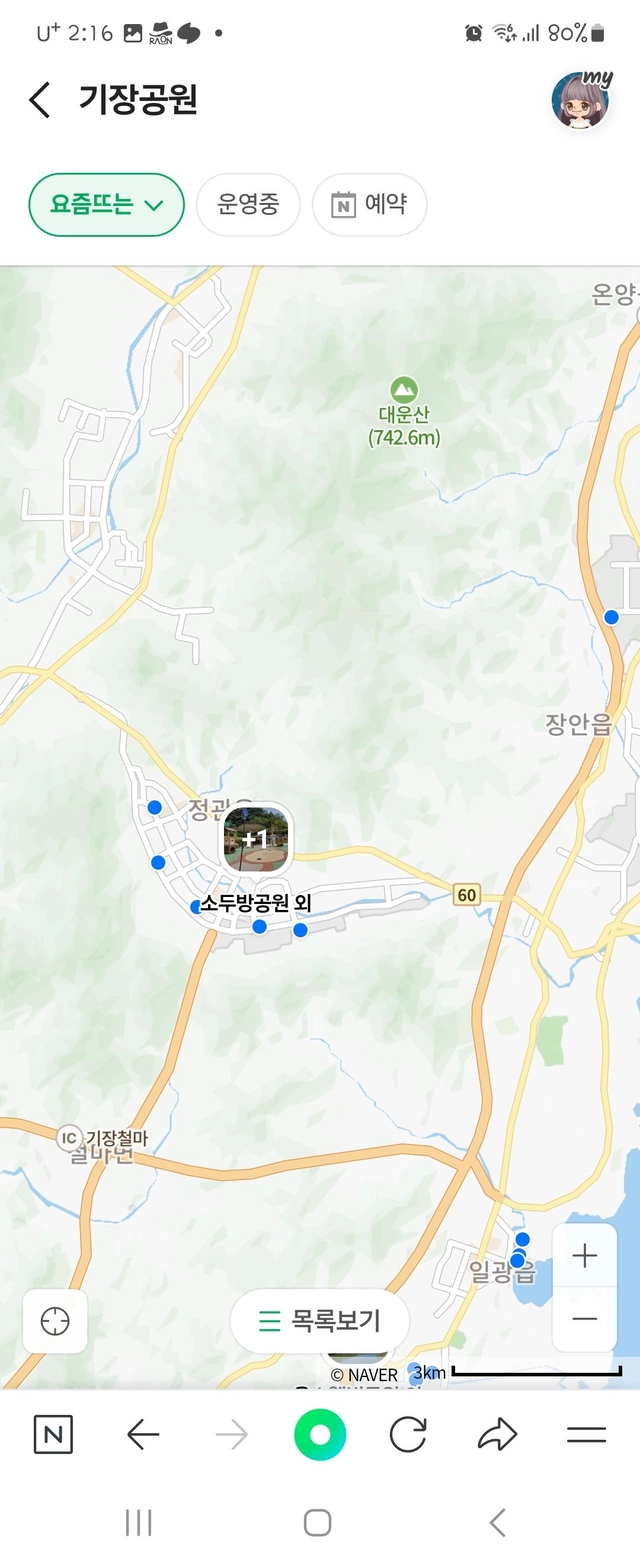Apply the 운영중 filter chip
The image size is (640, 1564).
[x=248, y=205]
